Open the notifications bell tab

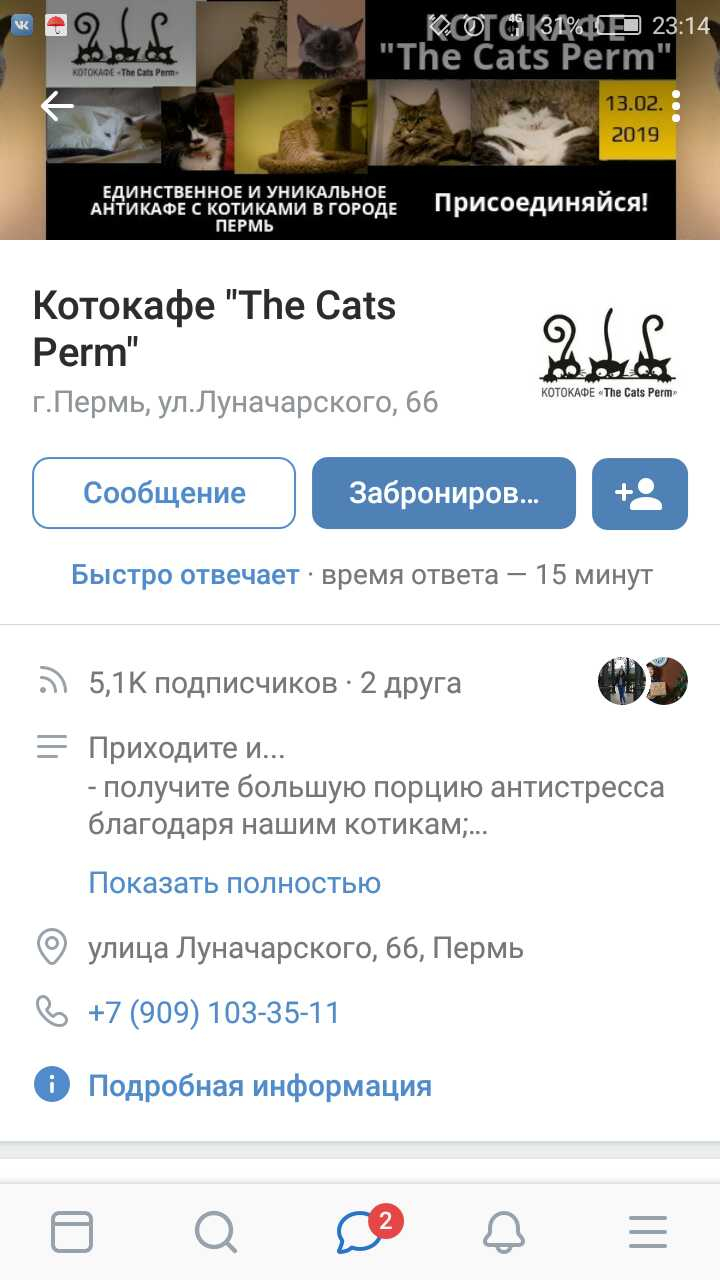click(504, 1232)
